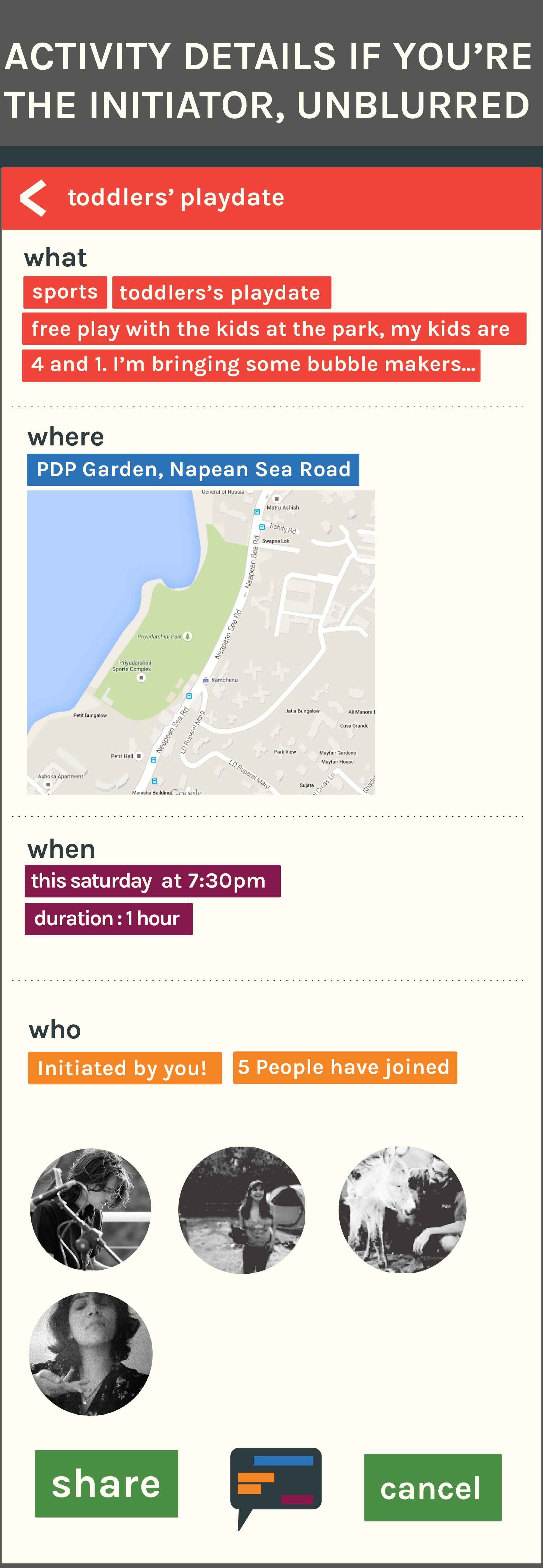The image size is (543, 1568).
Task: Go back using the header arrow
Action: [x=33, y=198]
